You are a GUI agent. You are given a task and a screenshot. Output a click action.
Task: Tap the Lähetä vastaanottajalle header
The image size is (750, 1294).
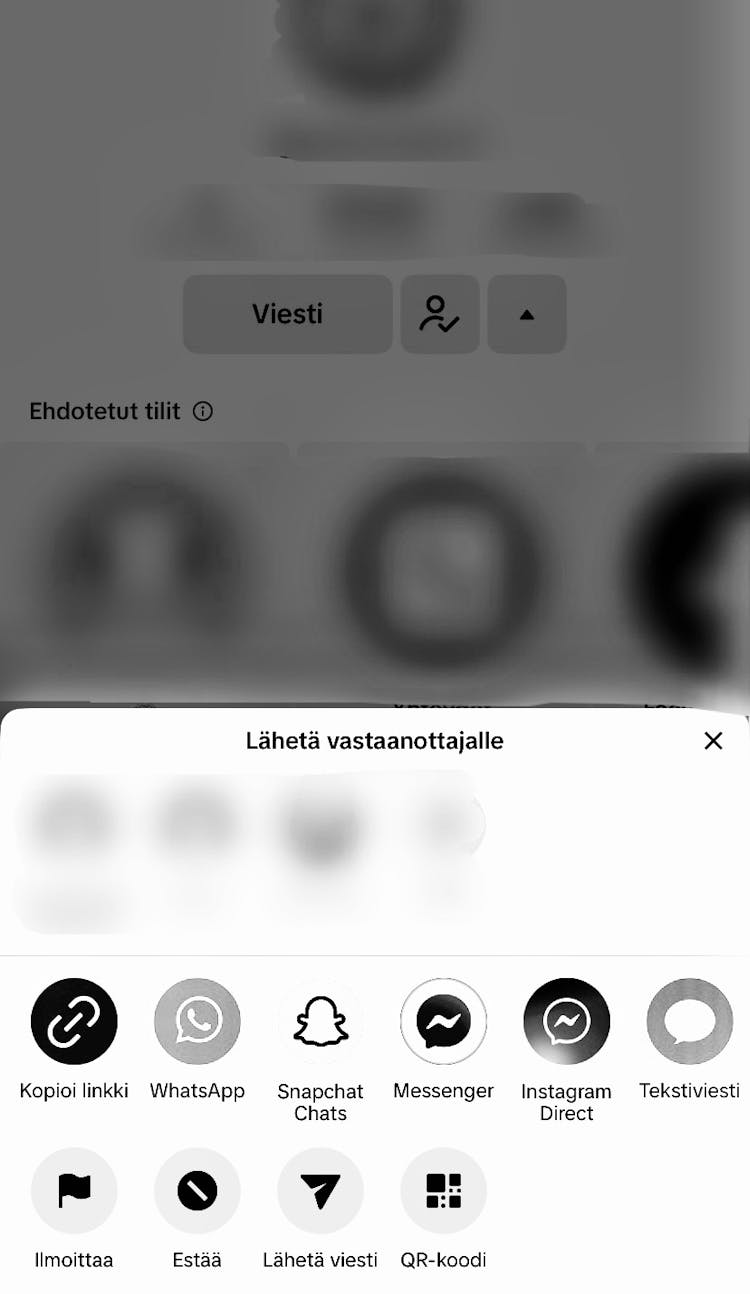click(375, 741)
